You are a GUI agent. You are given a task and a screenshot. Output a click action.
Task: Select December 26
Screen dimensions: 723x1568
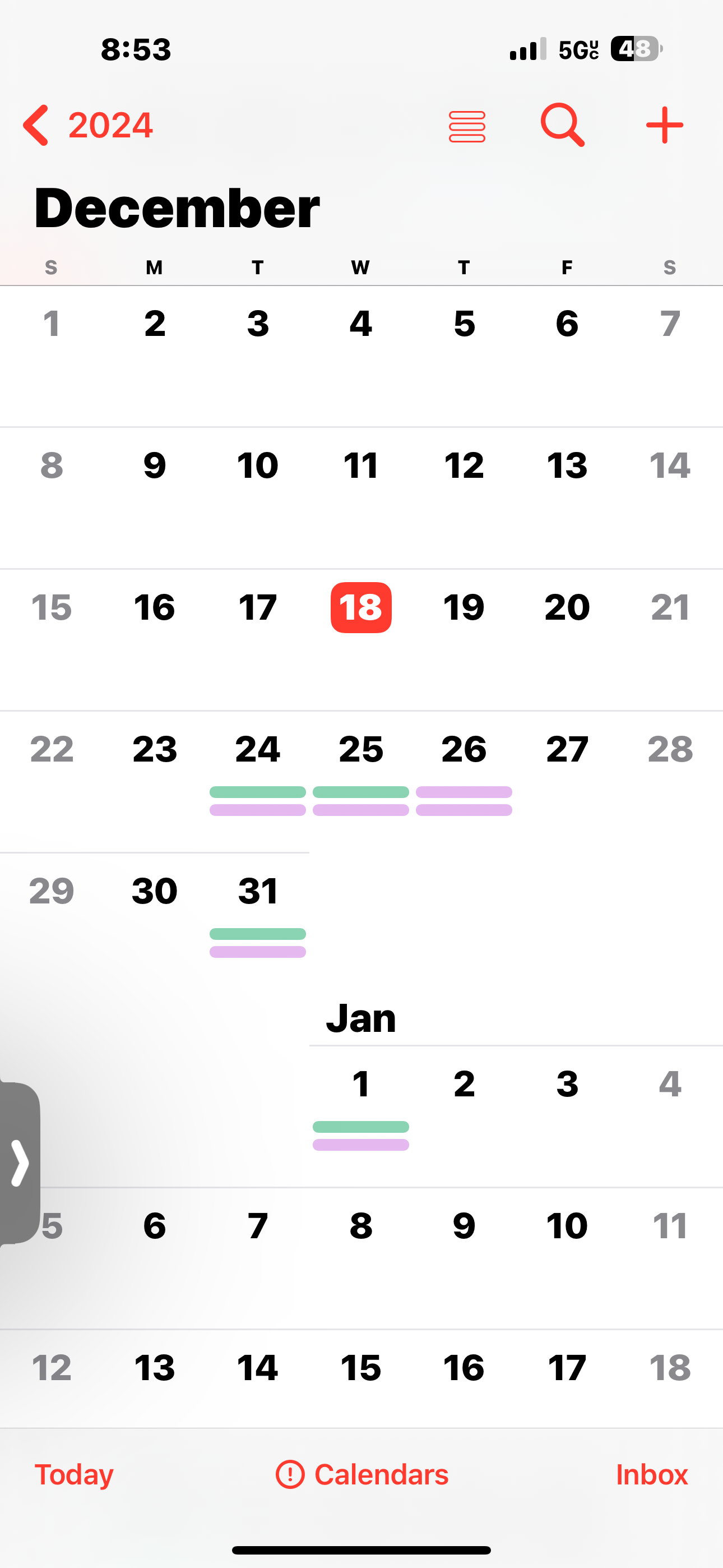tap(464, 750)
